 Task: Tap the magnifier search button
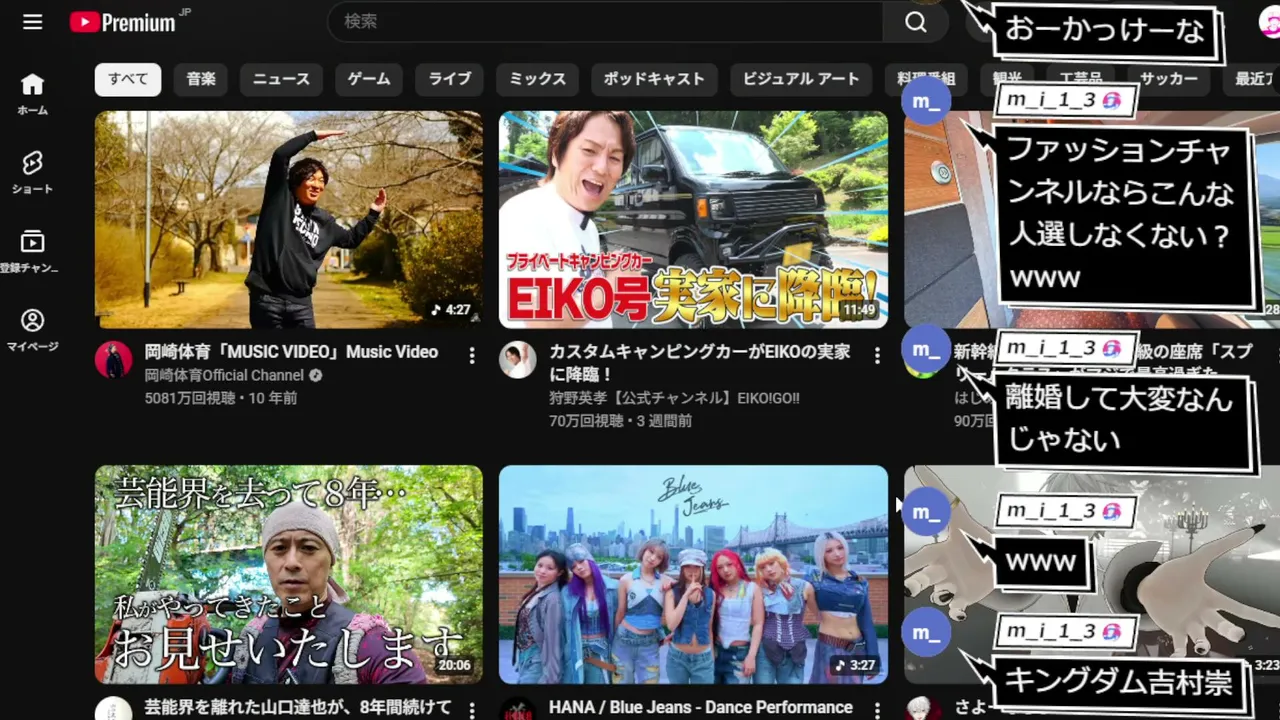[x=916, y=22]
